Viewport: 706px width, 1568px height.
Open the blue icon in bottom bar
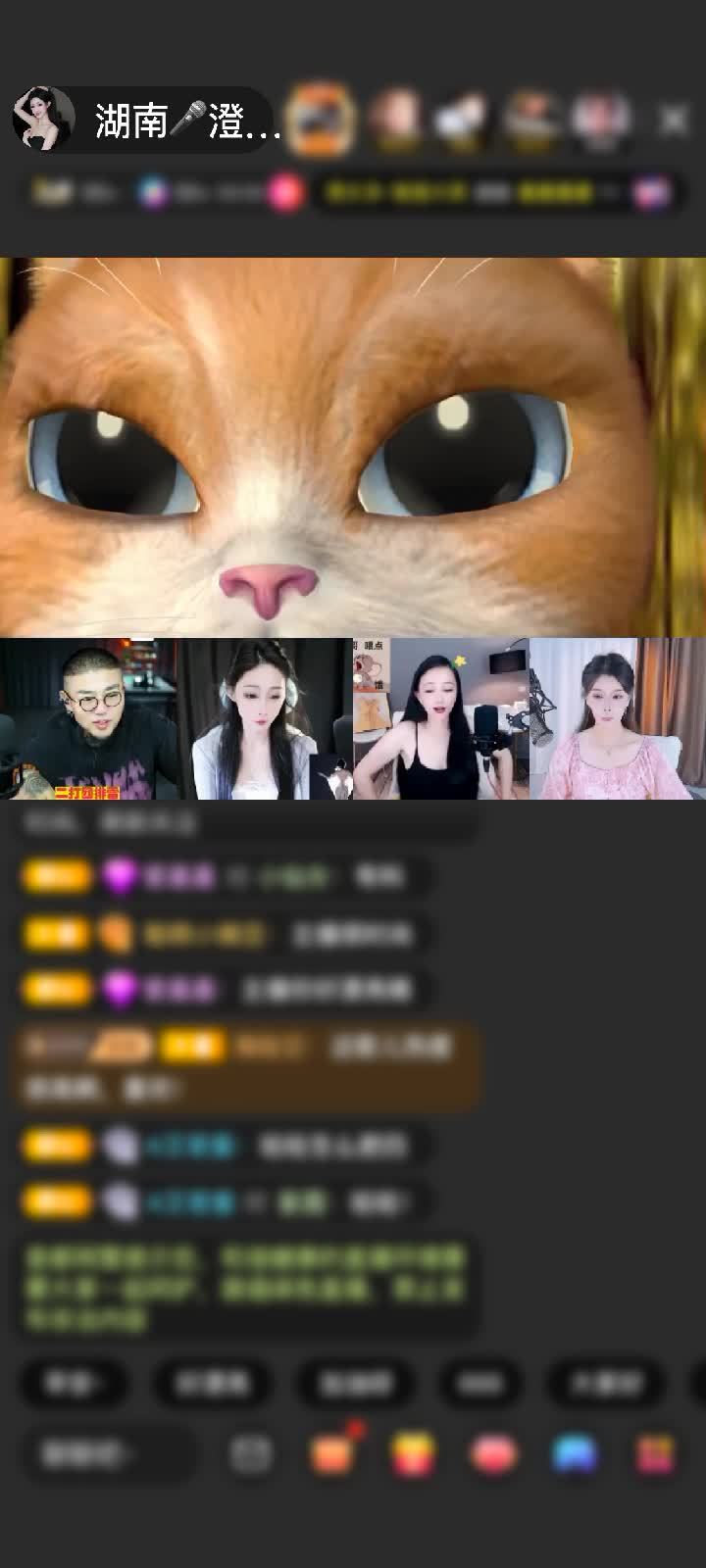click(574, 1454)
